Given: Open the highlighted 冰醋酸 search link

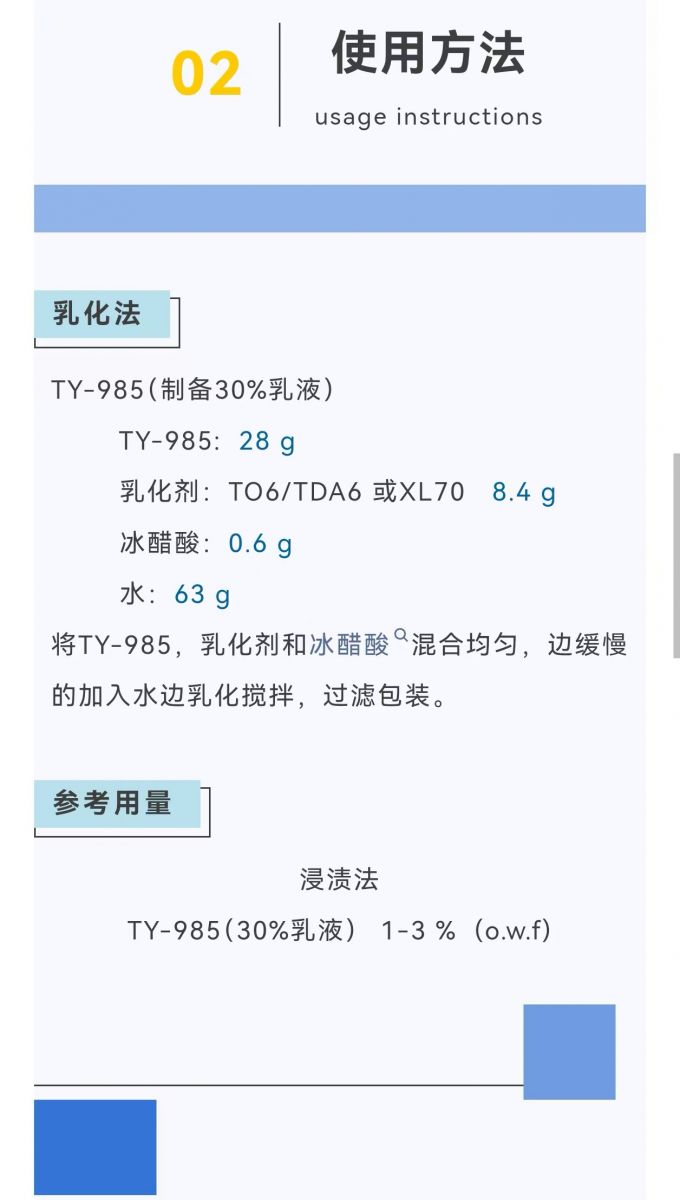Looking at the screenshot, I should pyautogui.click(x=358, y=644).
